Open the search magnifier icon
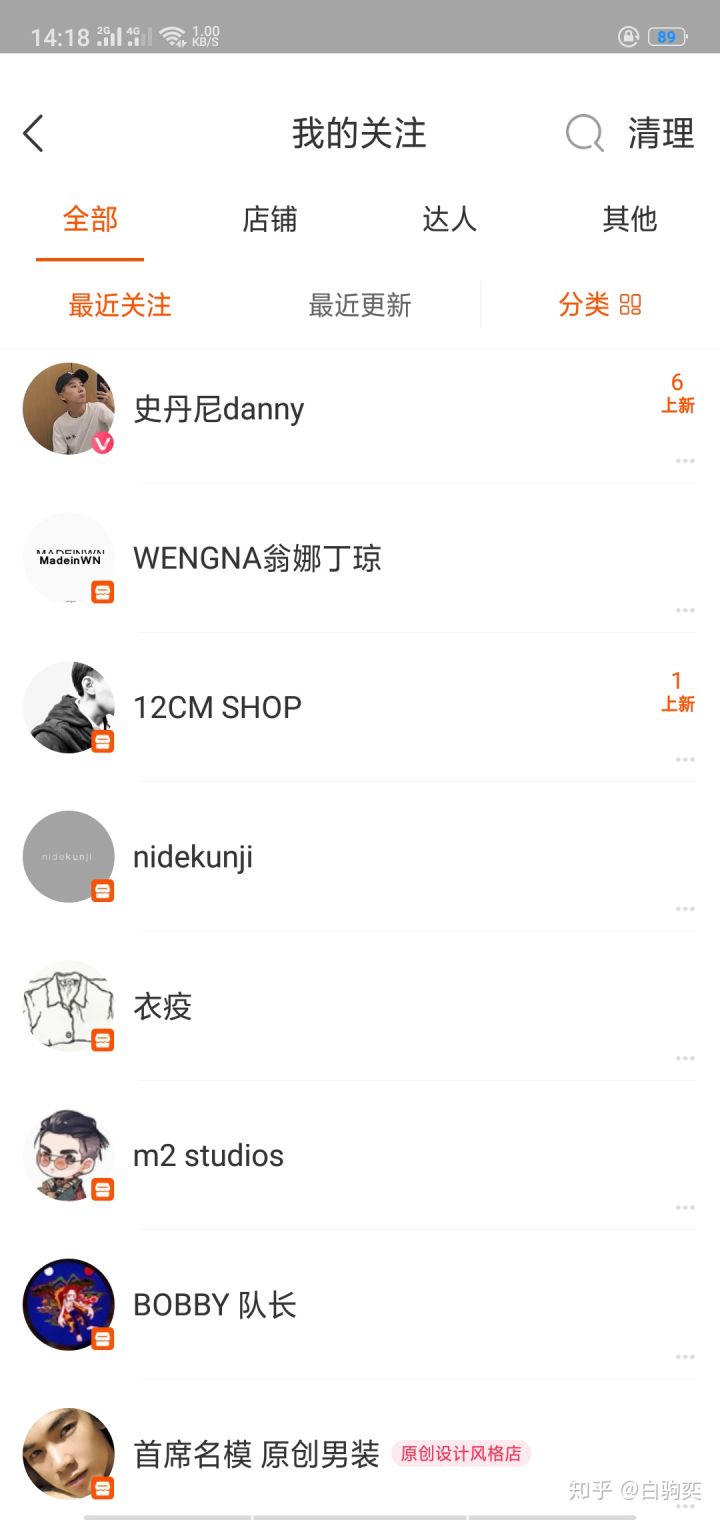Viewport: 720px width, 1520px height. pos(584,133)
